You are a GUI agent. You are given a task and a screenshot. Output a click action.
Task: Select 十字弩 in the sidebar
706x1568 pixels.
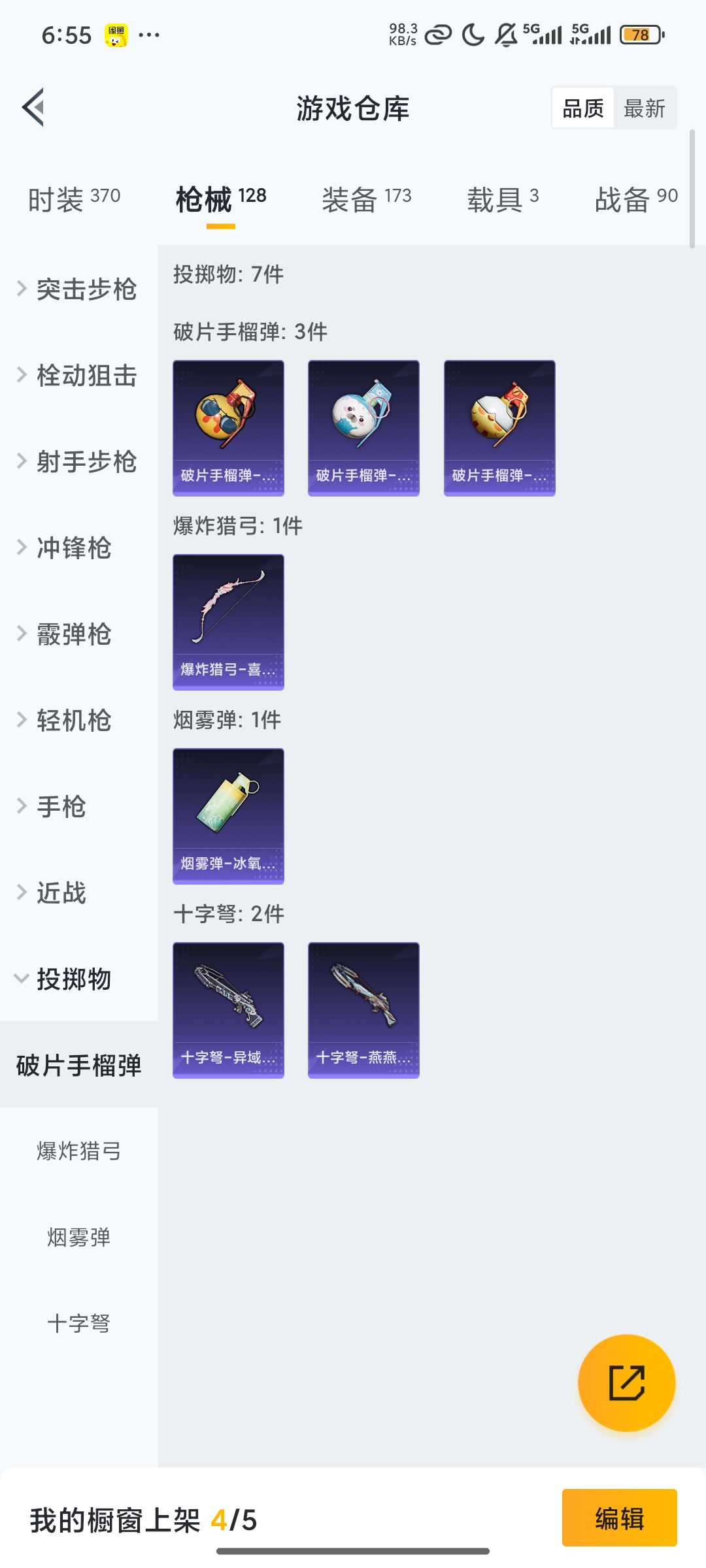tap(78, 1324)
